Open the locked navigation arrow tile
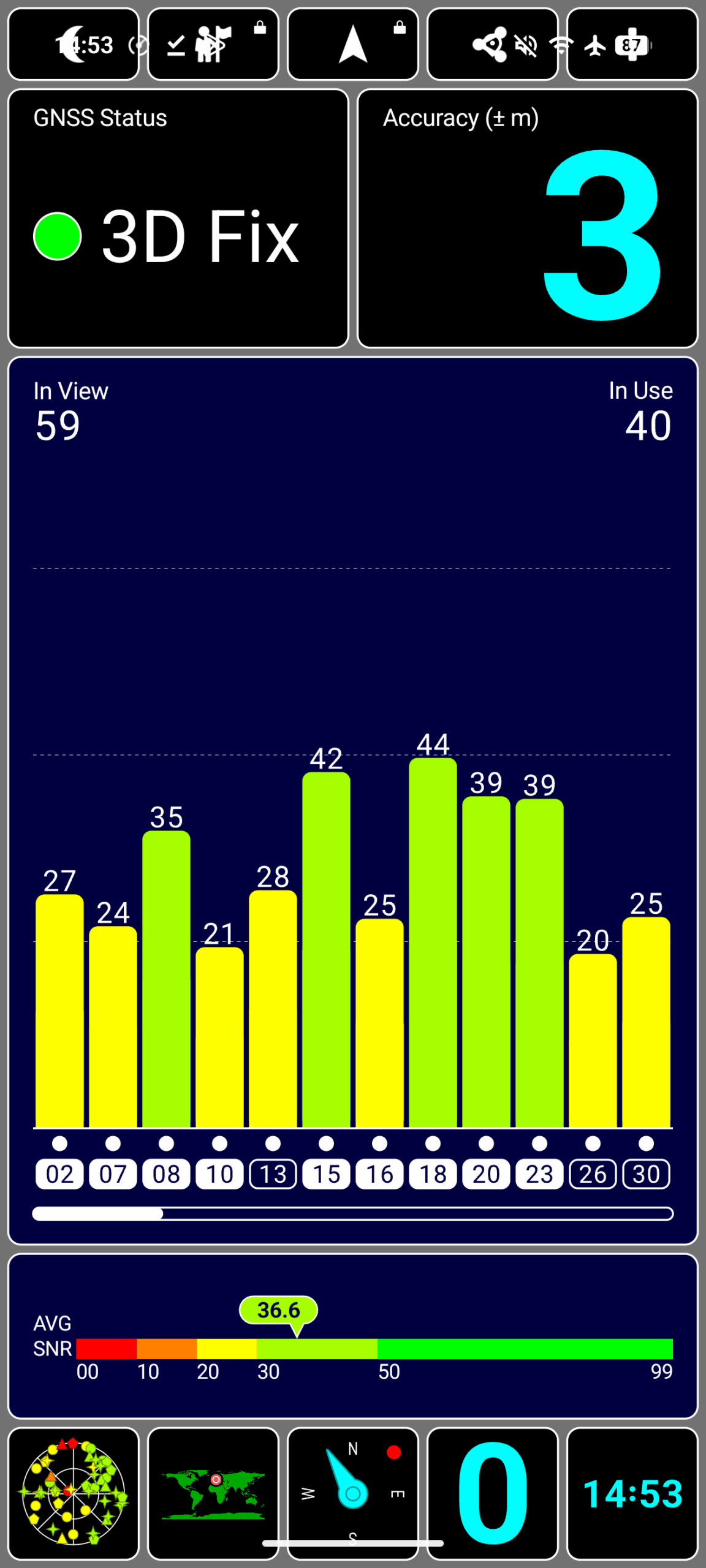Screen dimensions: 706x1568 pyautogui.click(x=352, y=44)
